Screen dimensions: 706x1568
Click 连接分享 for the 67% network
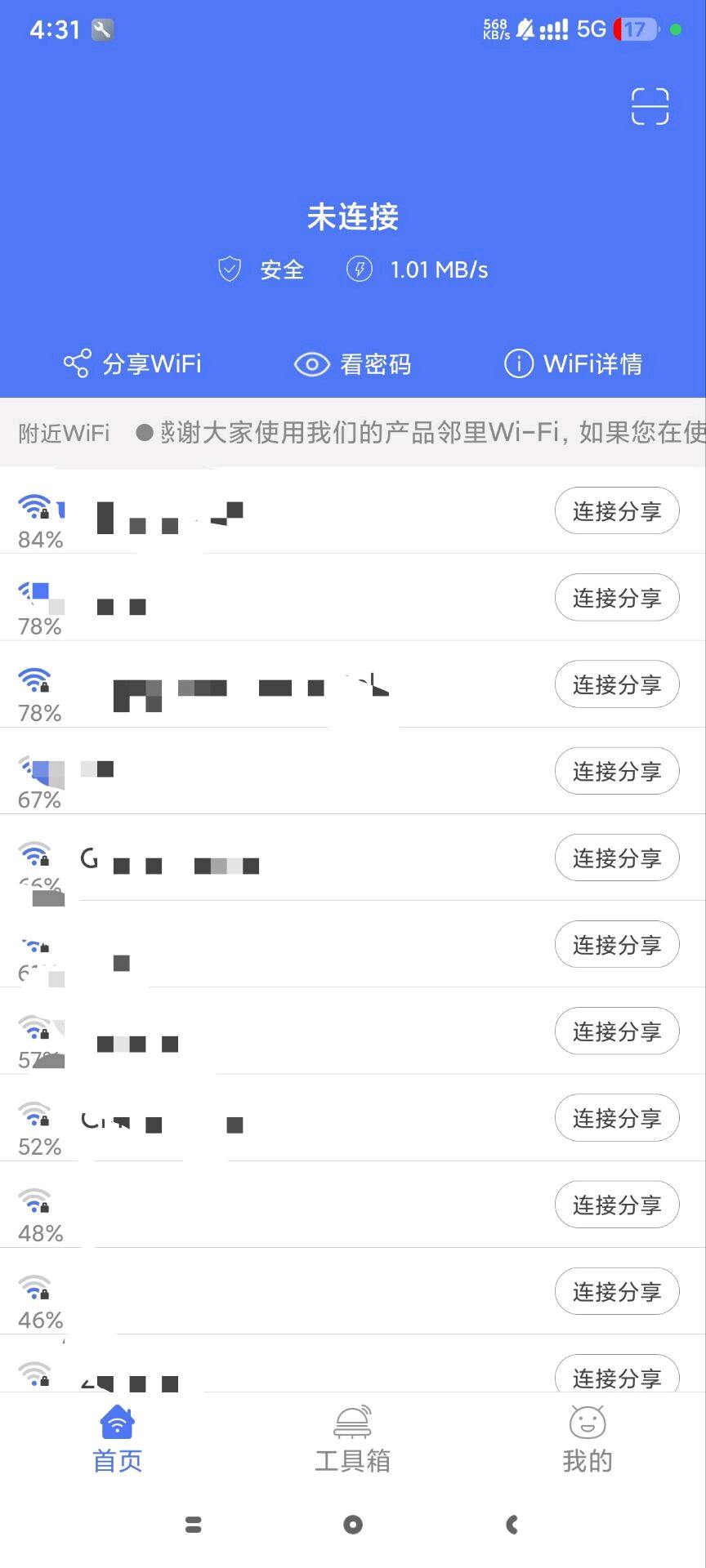(x=617, y=771)
